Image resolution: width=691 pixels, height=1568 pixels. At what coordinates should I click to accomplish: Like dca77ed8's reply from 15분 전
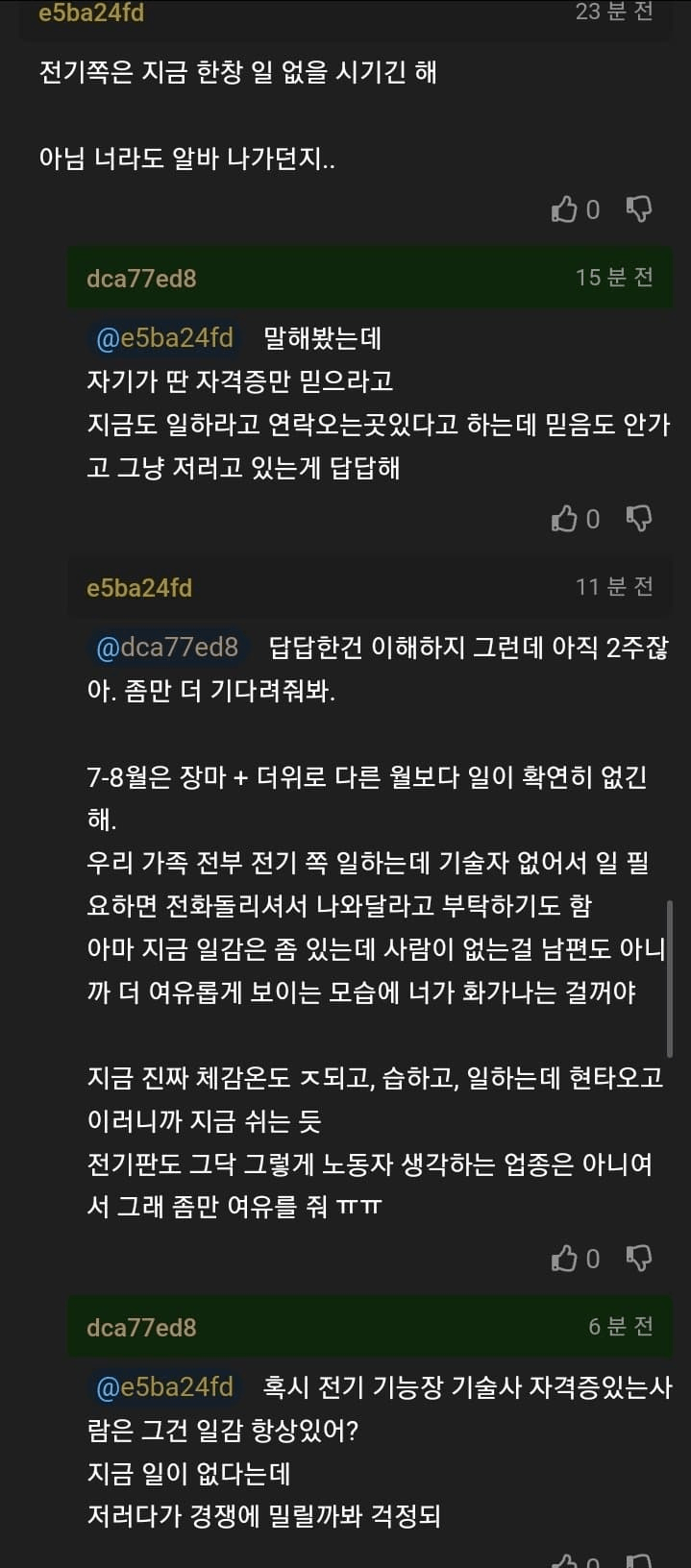[x=565, y=519]
